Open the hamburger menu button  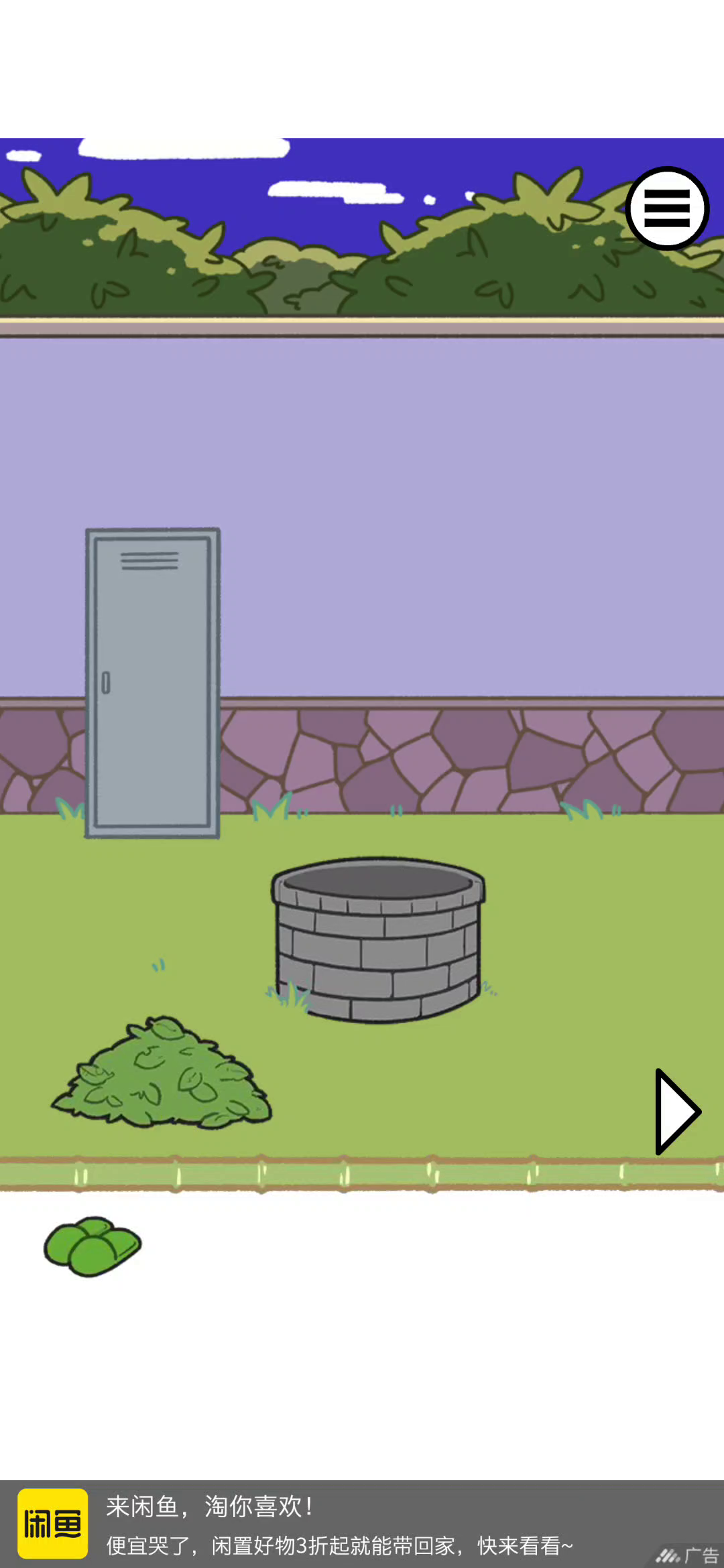667,208
